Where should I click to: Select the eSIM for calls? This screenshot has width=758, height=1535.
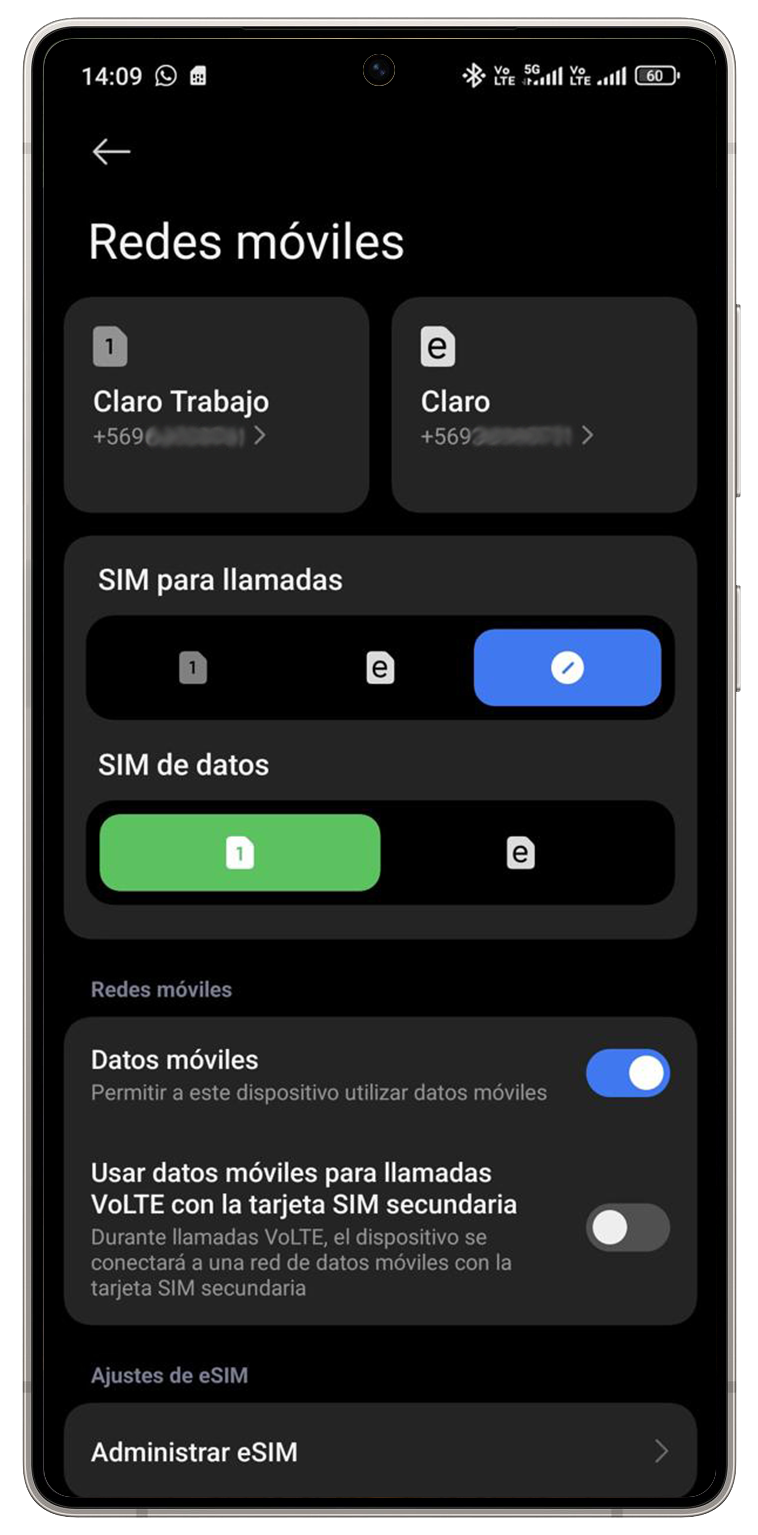[380, 668]
